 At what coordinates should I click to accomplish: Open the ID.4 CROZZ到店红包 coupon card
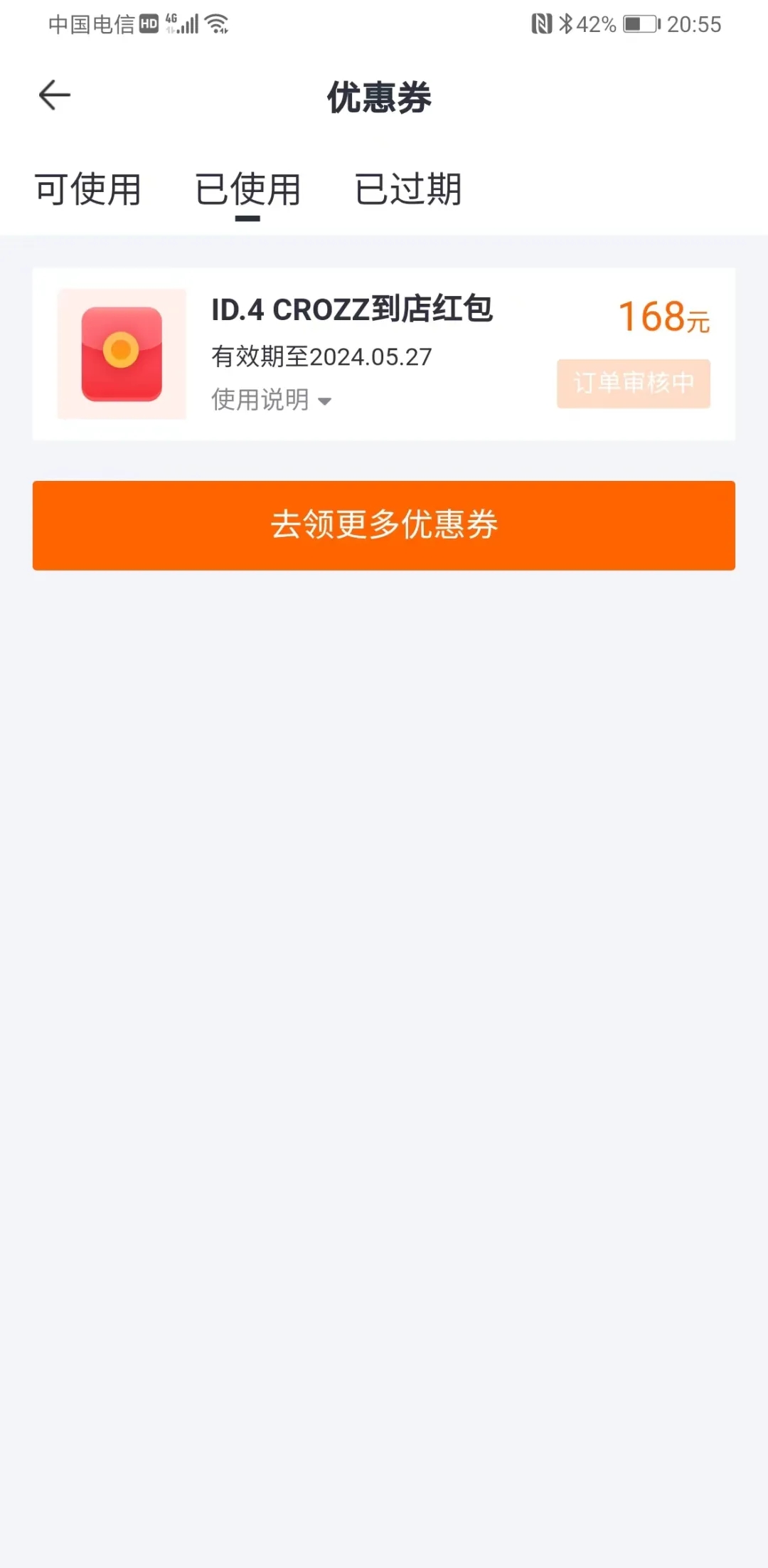(384, 354)
